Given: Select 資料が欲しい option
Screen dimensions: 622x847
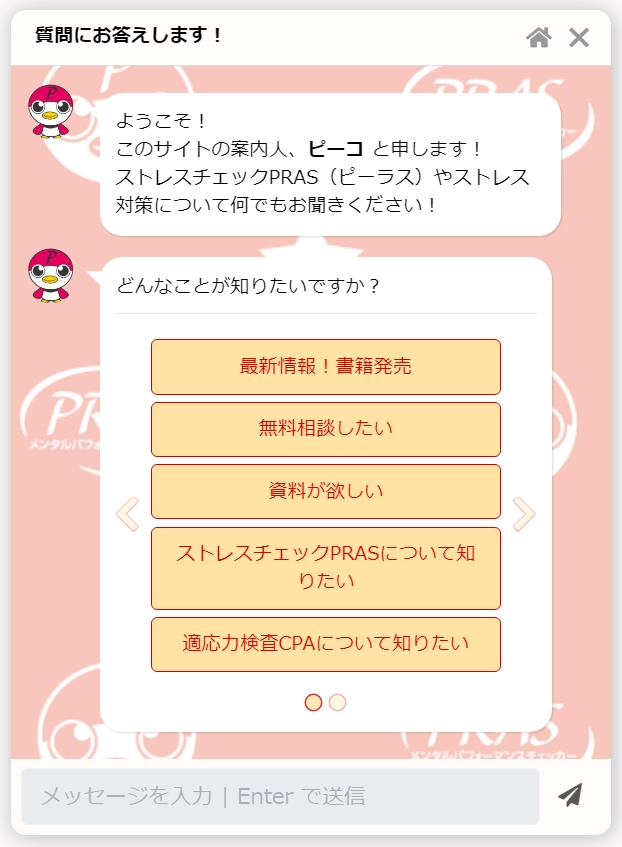Looking at the screenshot, I should coord(325,491).
